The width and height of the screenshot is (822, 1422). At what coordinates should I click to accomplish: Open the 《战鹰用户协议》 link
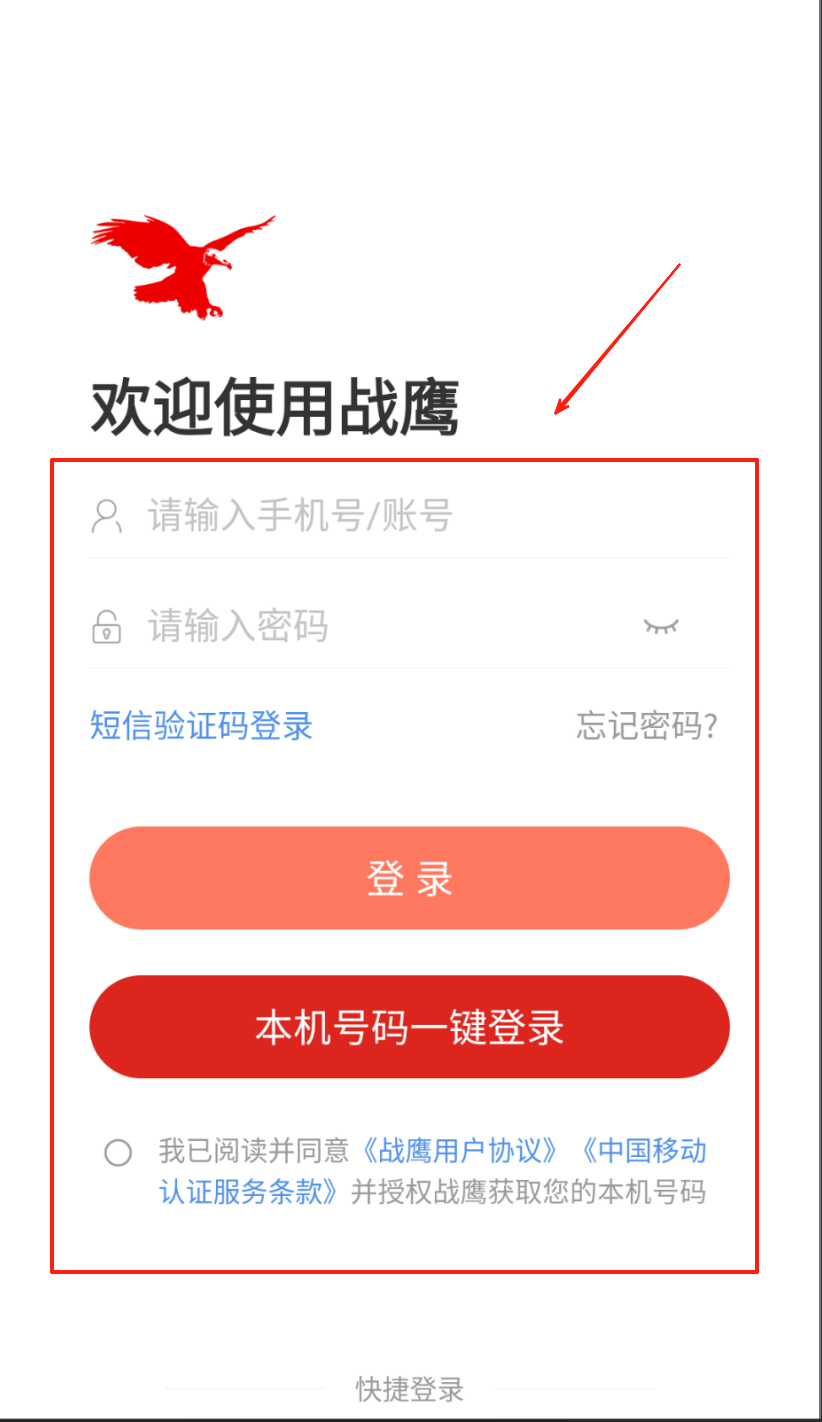(x=459, y=1151)
